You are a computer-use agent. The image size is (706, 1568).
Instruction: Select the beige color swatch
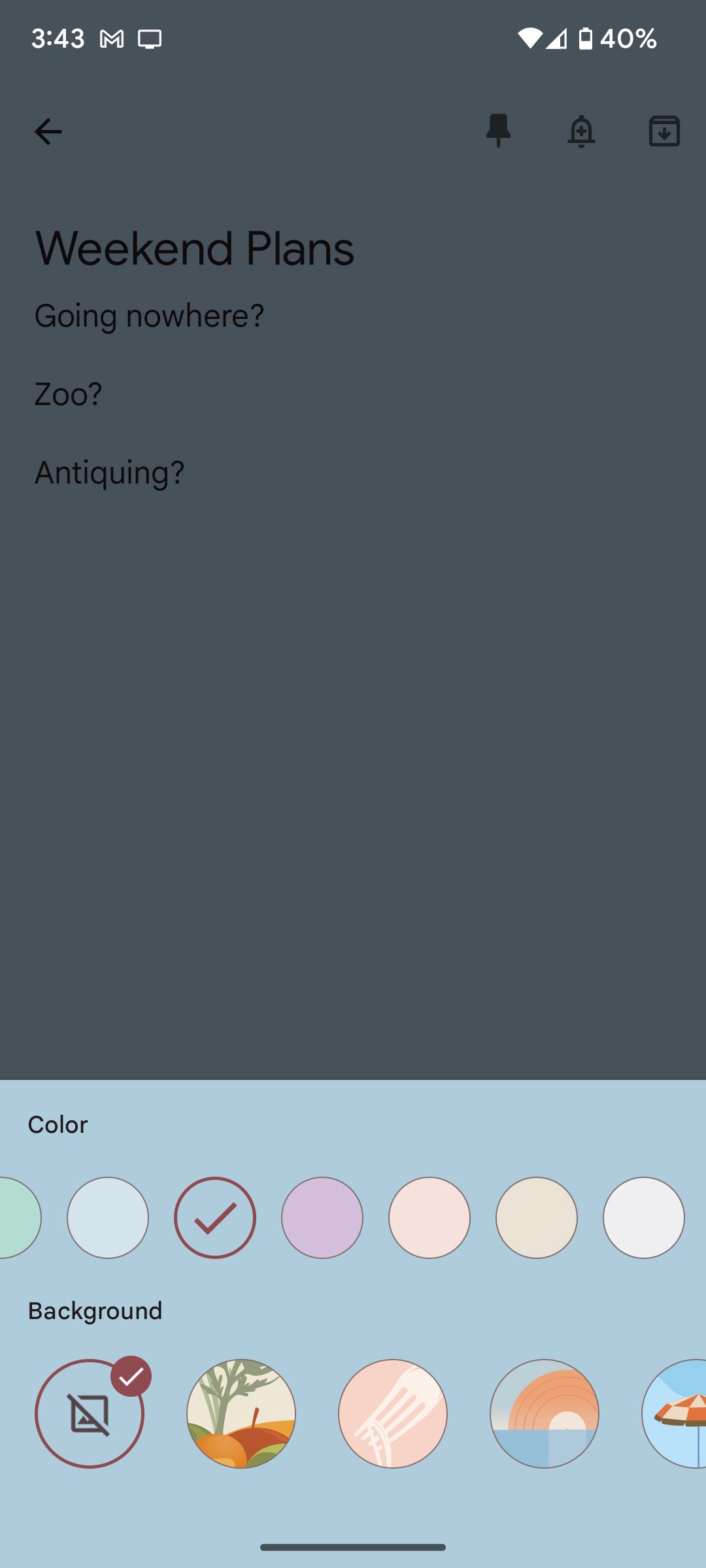coord(537,1218)
